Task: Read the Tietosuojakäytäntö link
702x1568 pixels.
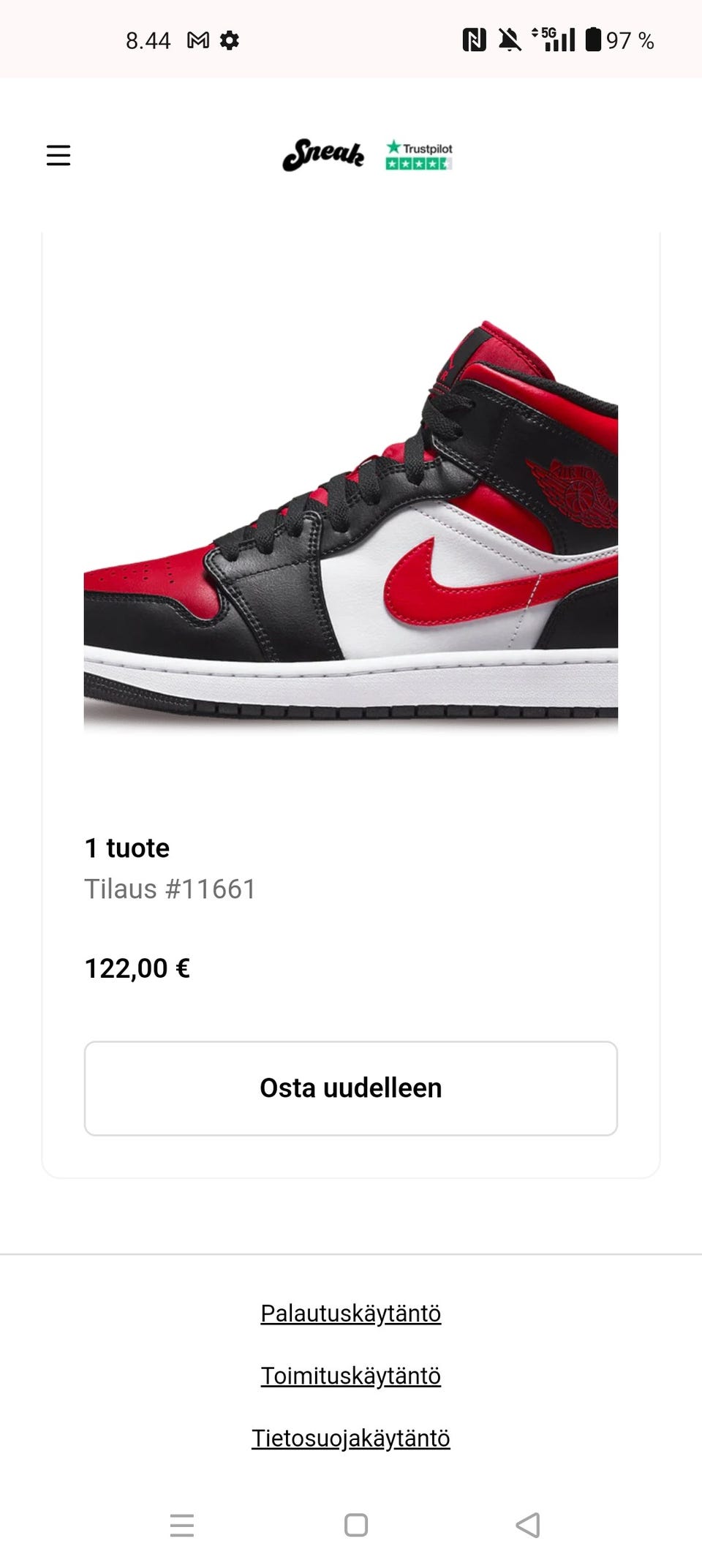Action: point(351,1438)
